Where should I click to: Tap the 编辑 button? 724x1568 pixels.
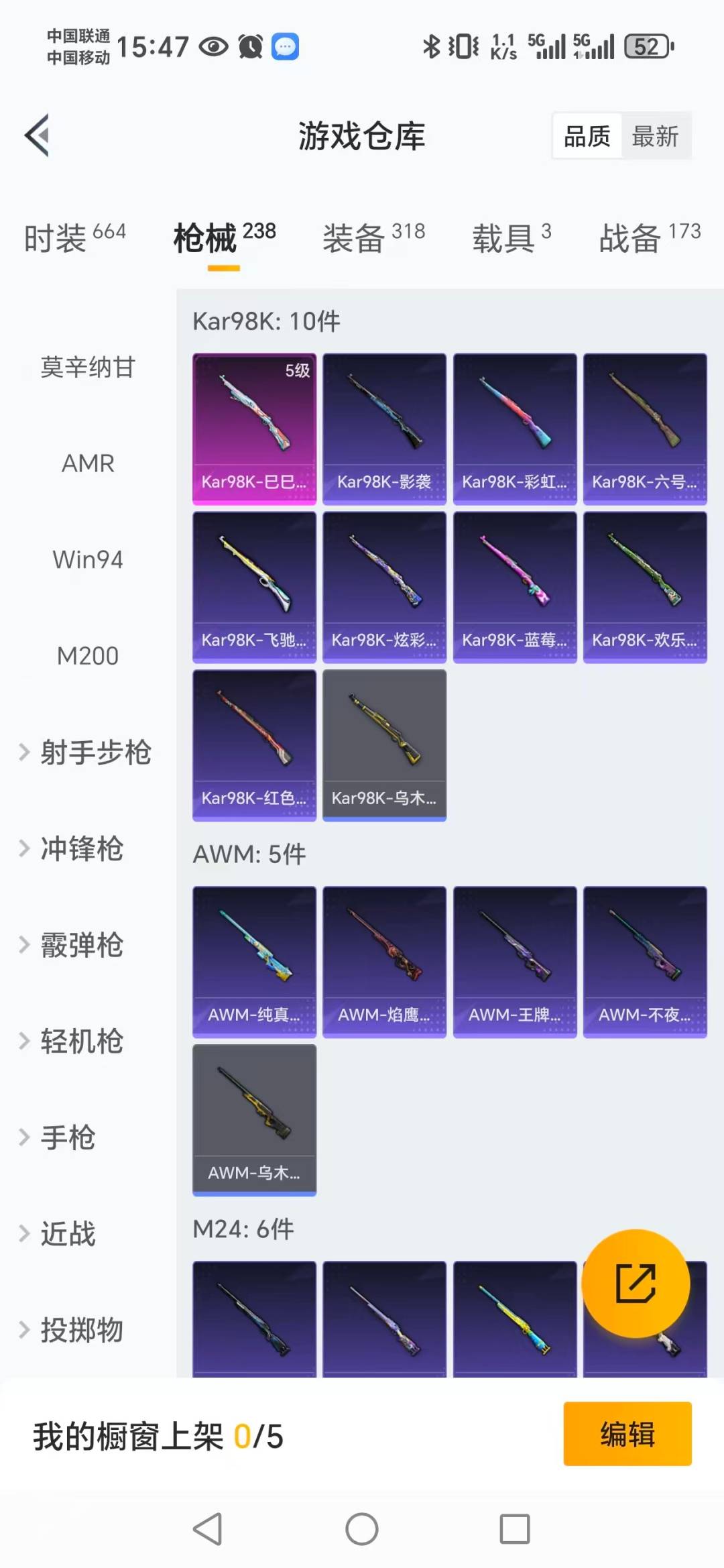(627, 1434)
